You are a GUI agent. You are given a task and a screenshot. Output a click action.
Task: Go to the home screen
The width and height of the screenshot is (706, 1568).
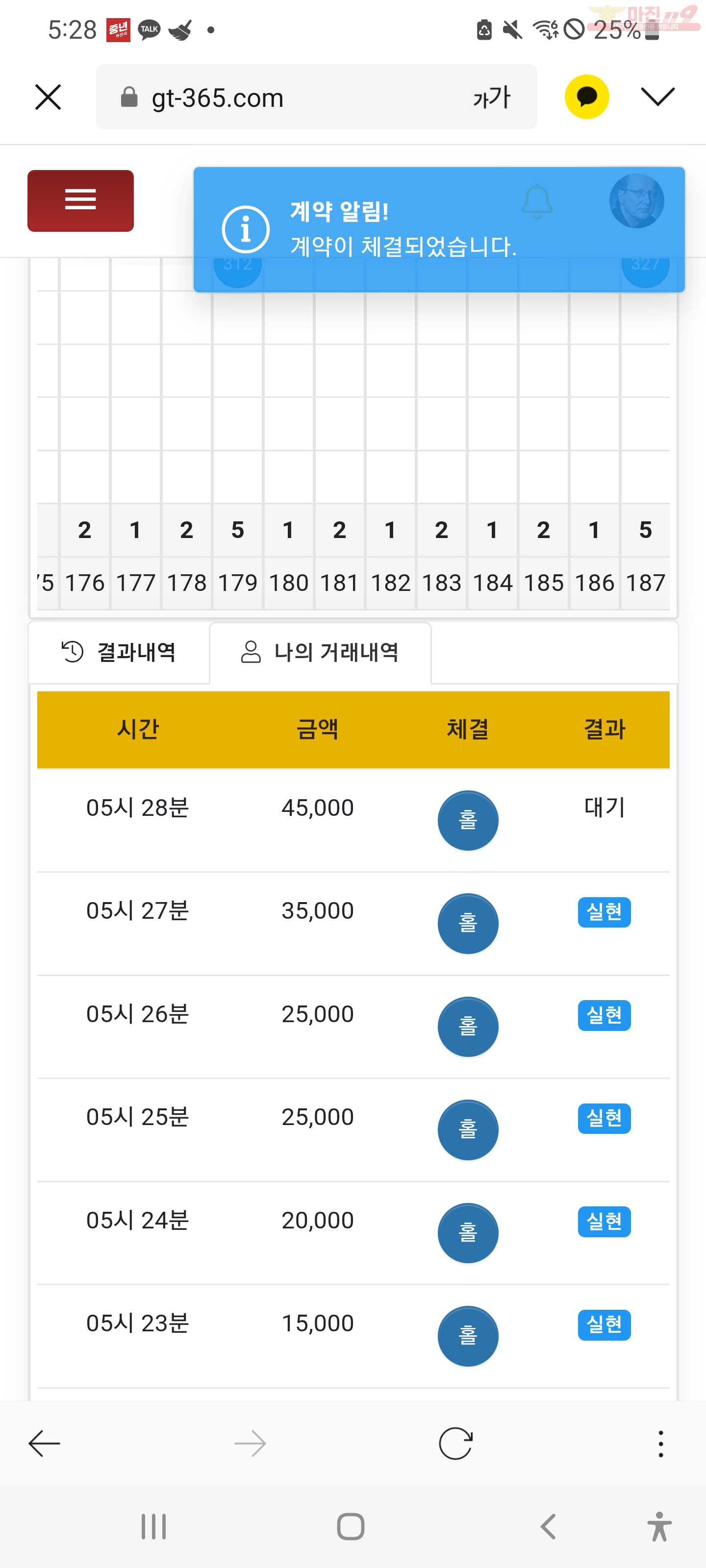point(351,1527)
